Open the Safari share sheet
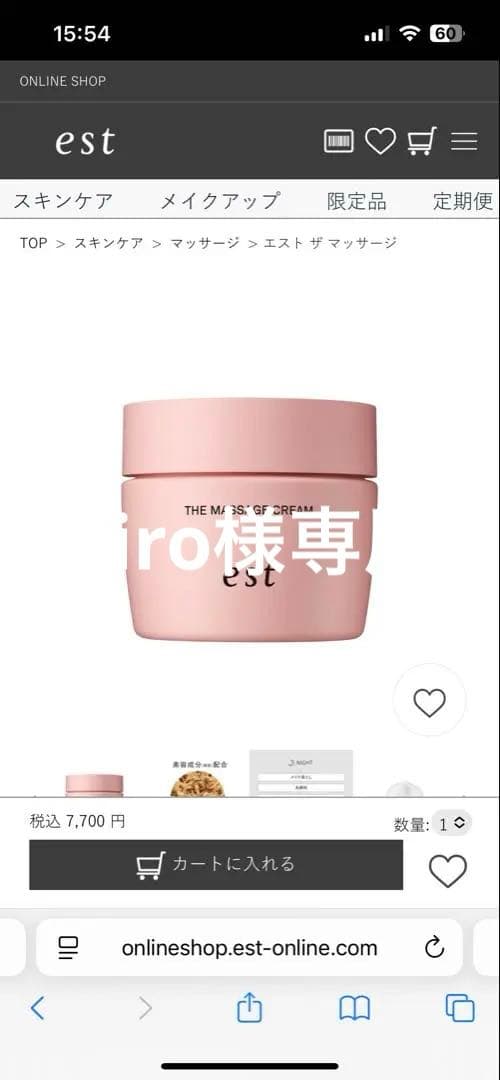 tap(249, 1009)
